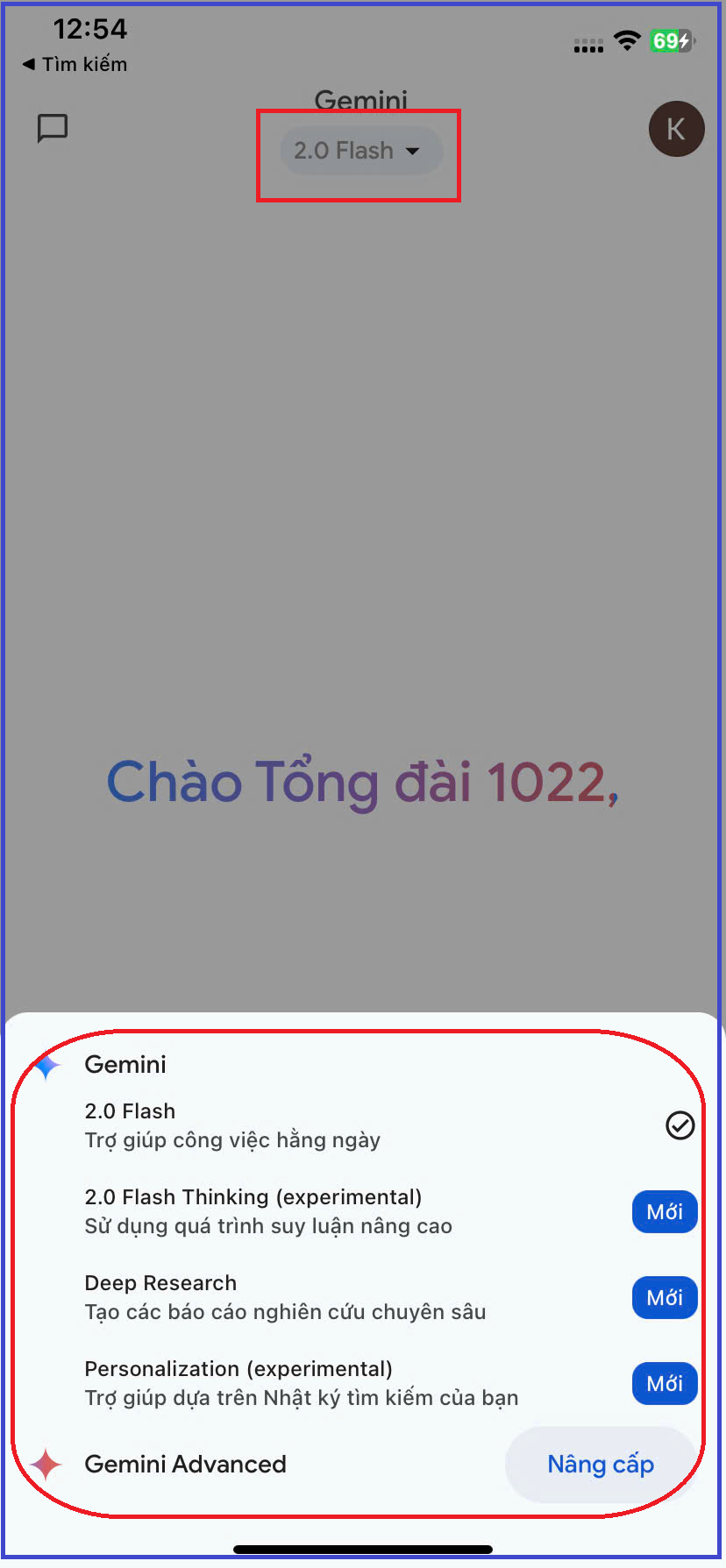Open the chat history icon
Image resolution: width=726 pixels, height=1568 pixels.
[53, 128]
